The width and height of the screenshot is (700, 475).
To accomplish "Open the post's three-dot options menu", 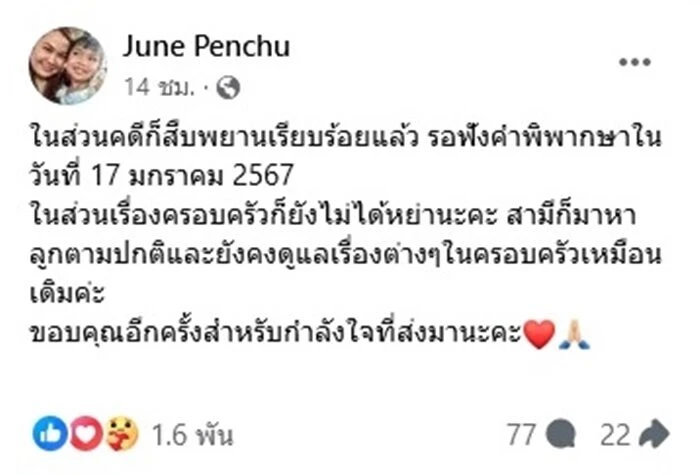I will [634, 62].
